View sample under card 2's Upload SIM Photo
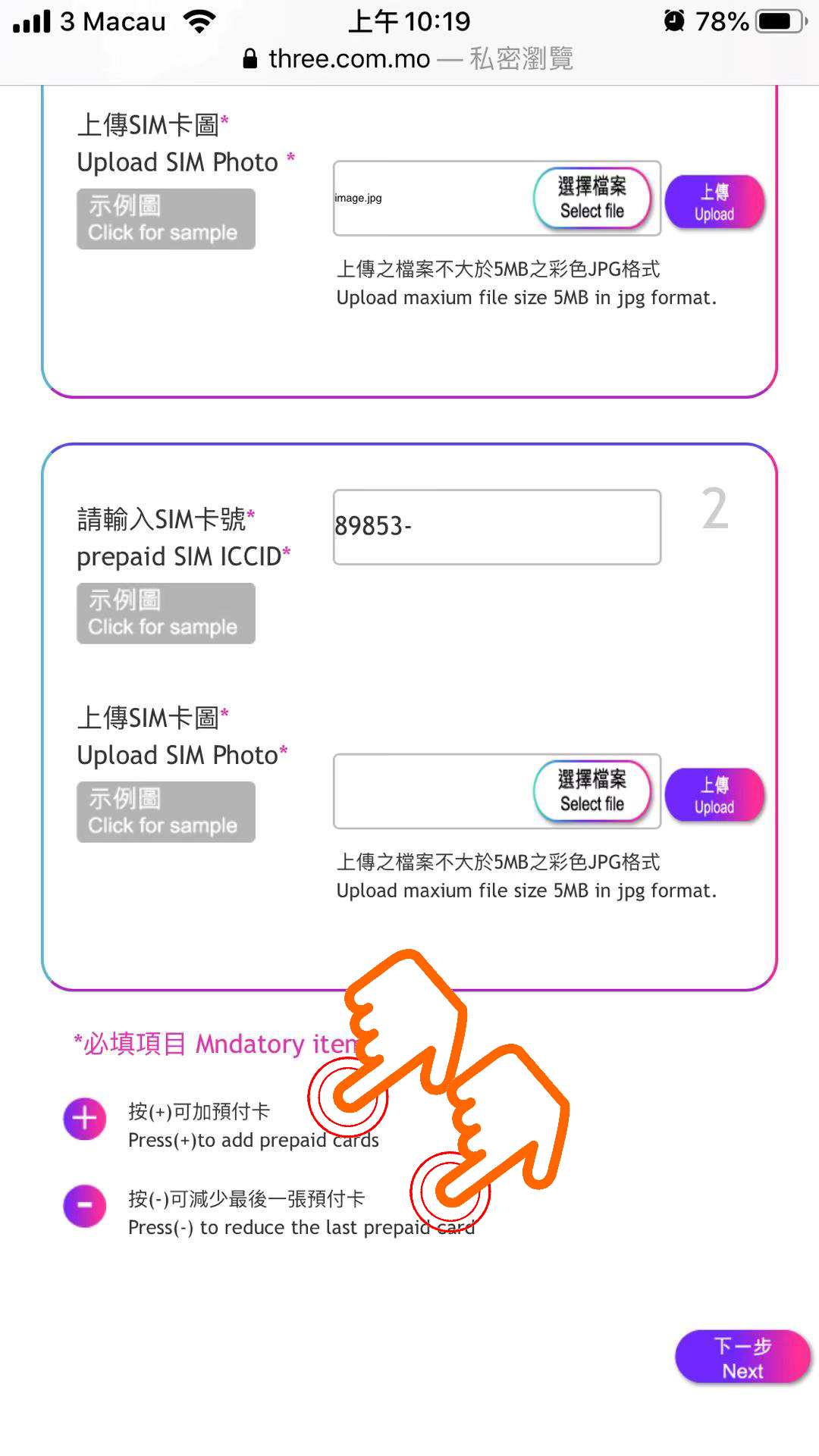819x1456 pixels. click(x=166, y=812)
